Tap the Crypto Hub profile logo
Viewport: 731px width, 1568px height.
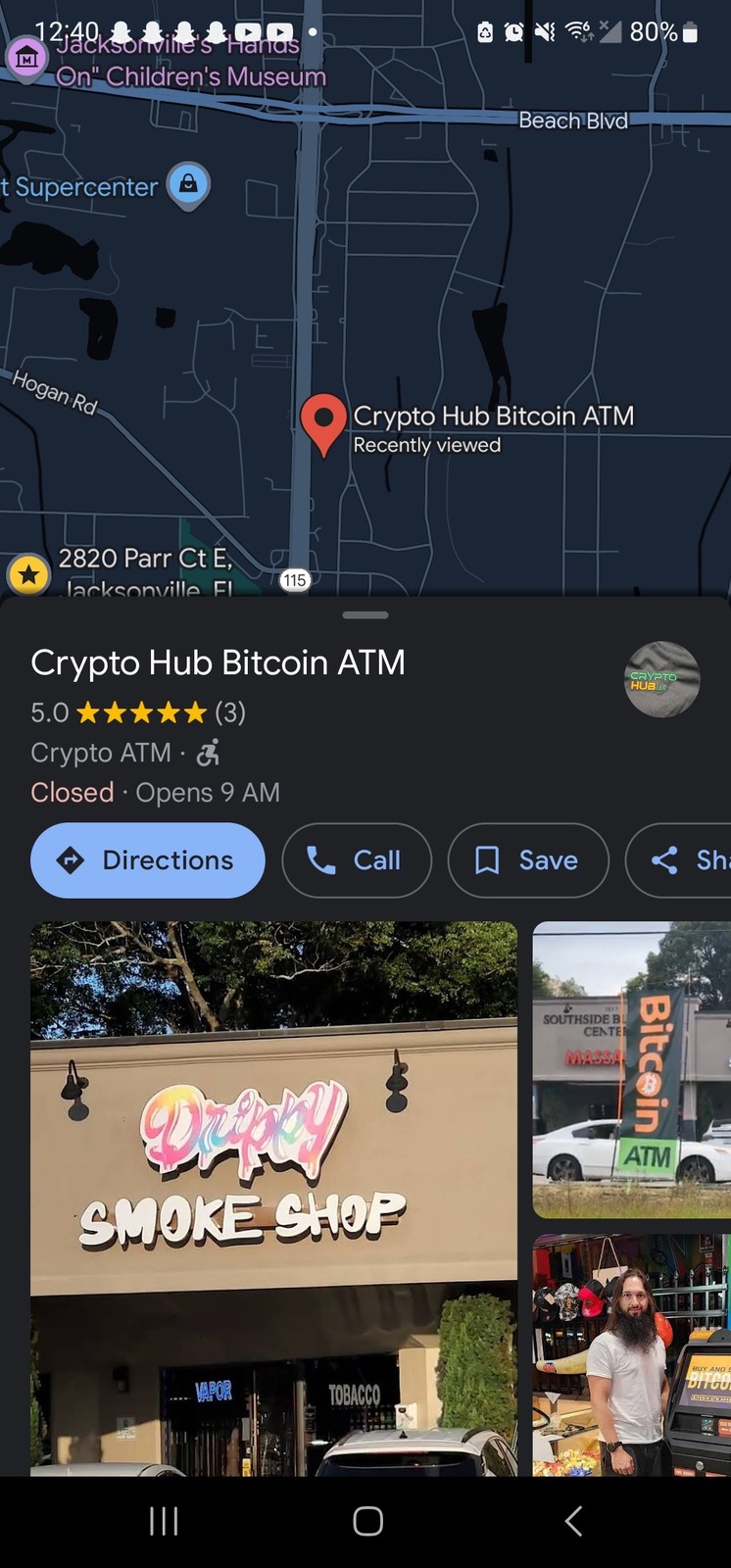(661, 679)
